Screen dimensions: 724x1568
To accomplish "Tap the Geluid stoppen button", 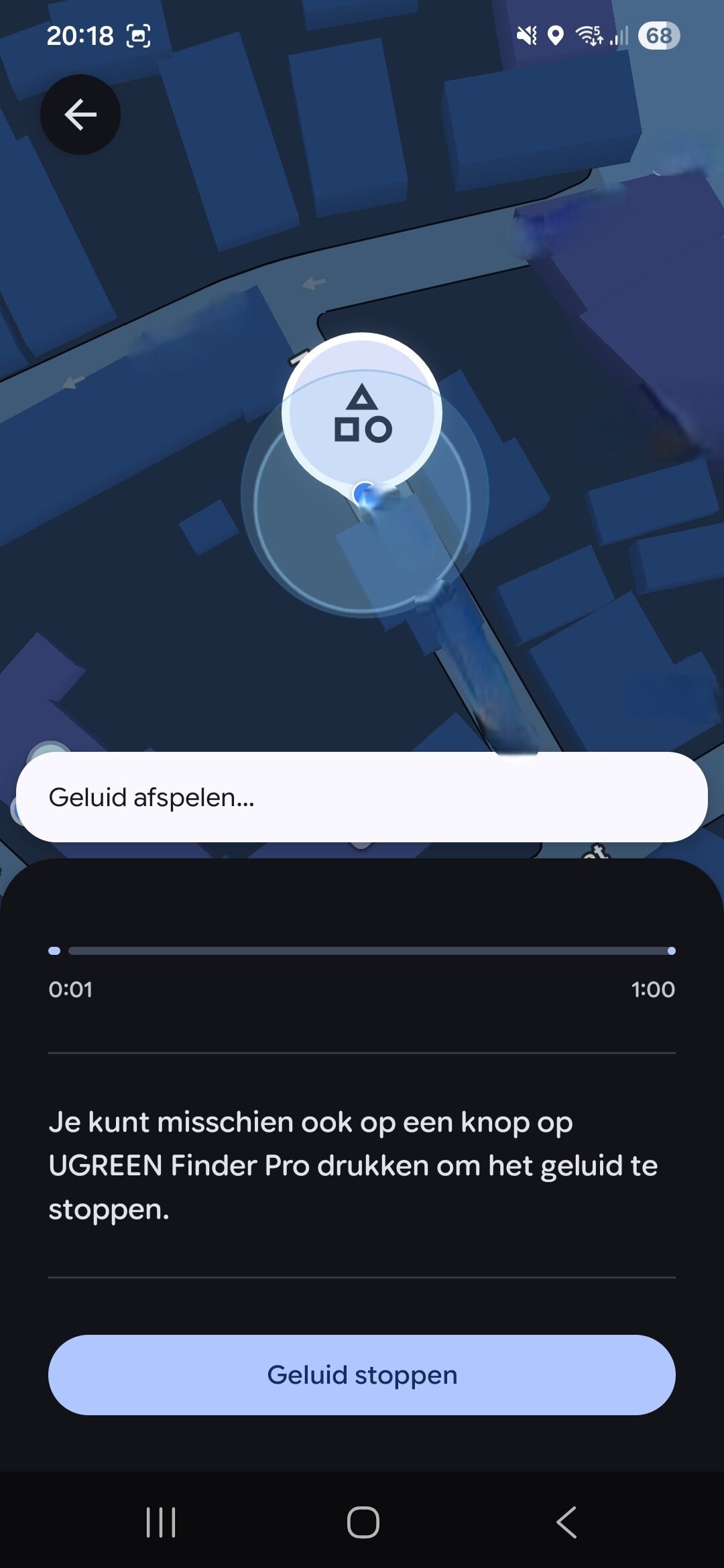I will 362,1374.
